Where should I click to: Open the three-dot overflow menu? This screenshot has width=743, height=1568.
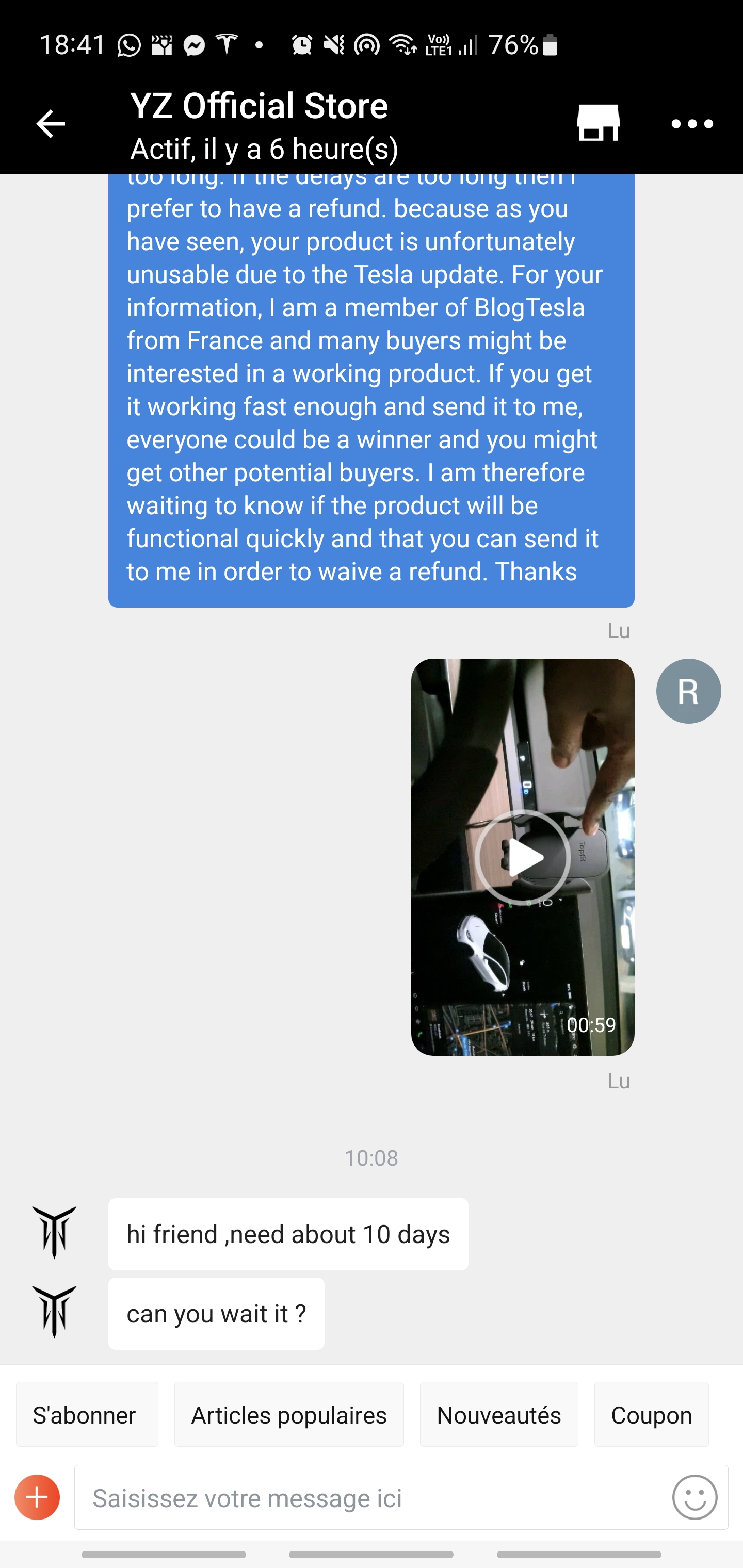(692, 124)
